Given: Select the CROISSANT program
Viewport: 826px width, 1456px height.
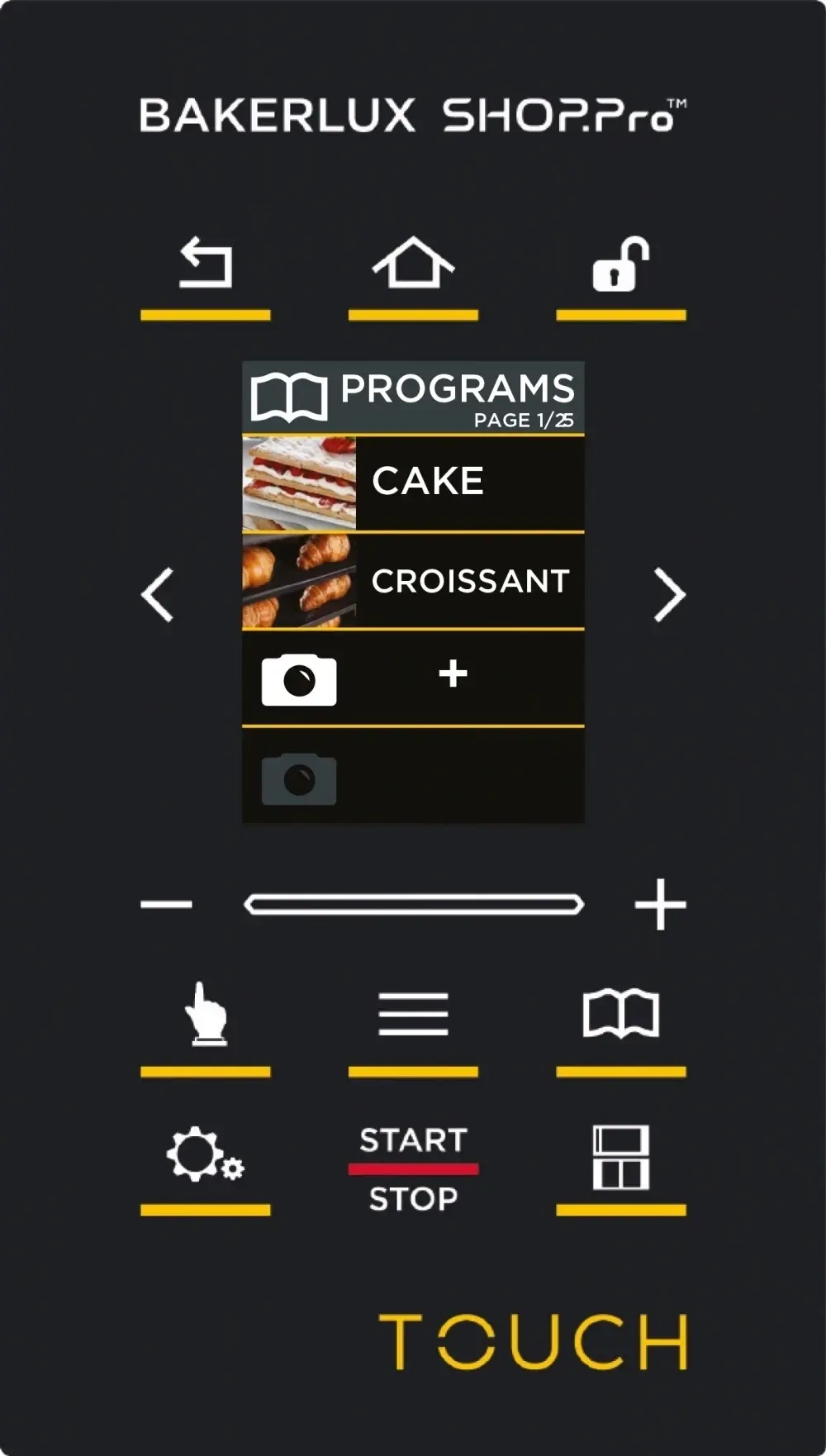Looking at the screenshot, I should (x=413, y=581).
